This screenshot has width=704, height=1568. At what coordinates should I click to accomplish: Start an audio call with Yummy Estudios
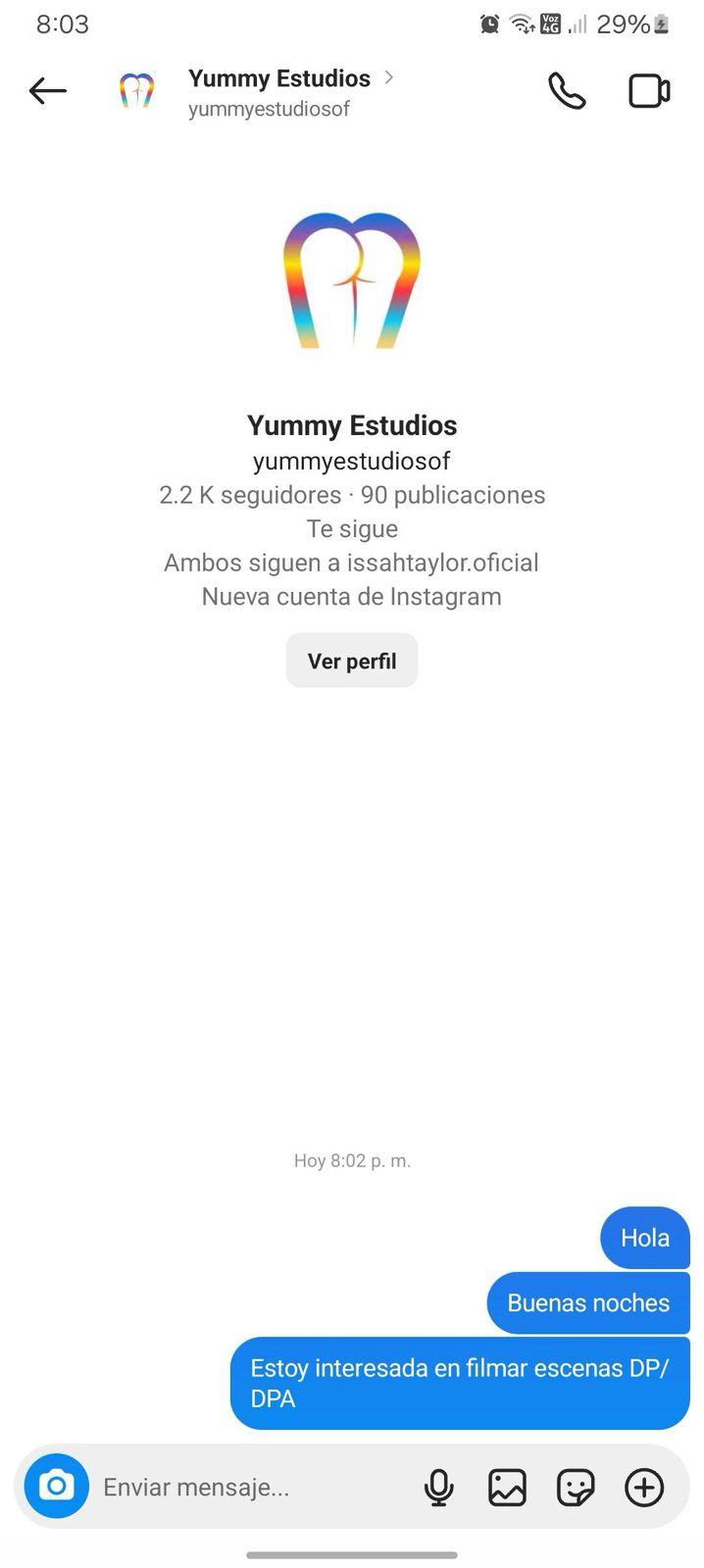[x=567, y=91]
